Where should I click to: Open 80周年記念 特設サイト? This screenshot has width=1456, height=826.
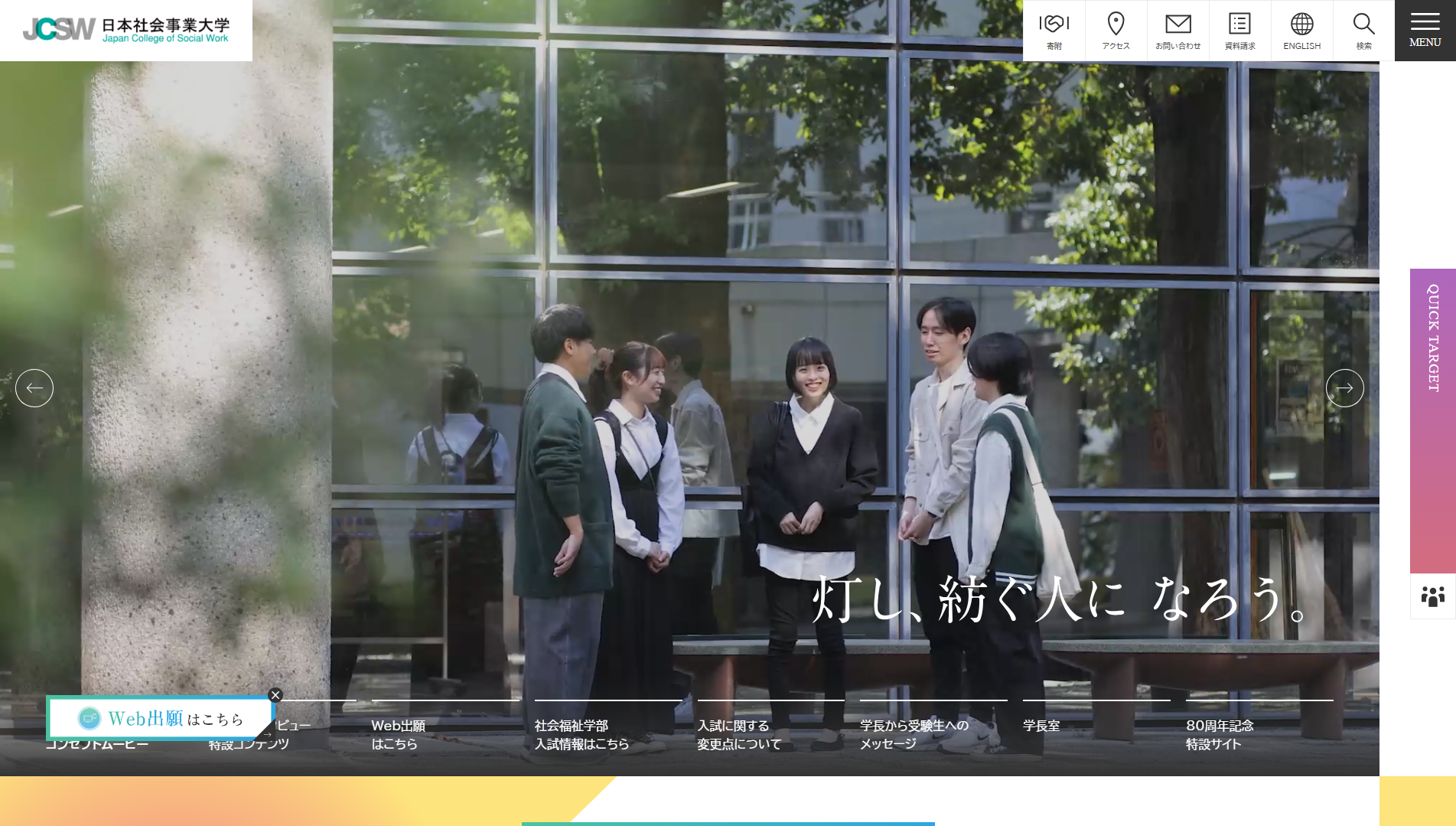tap(1220, 734)
